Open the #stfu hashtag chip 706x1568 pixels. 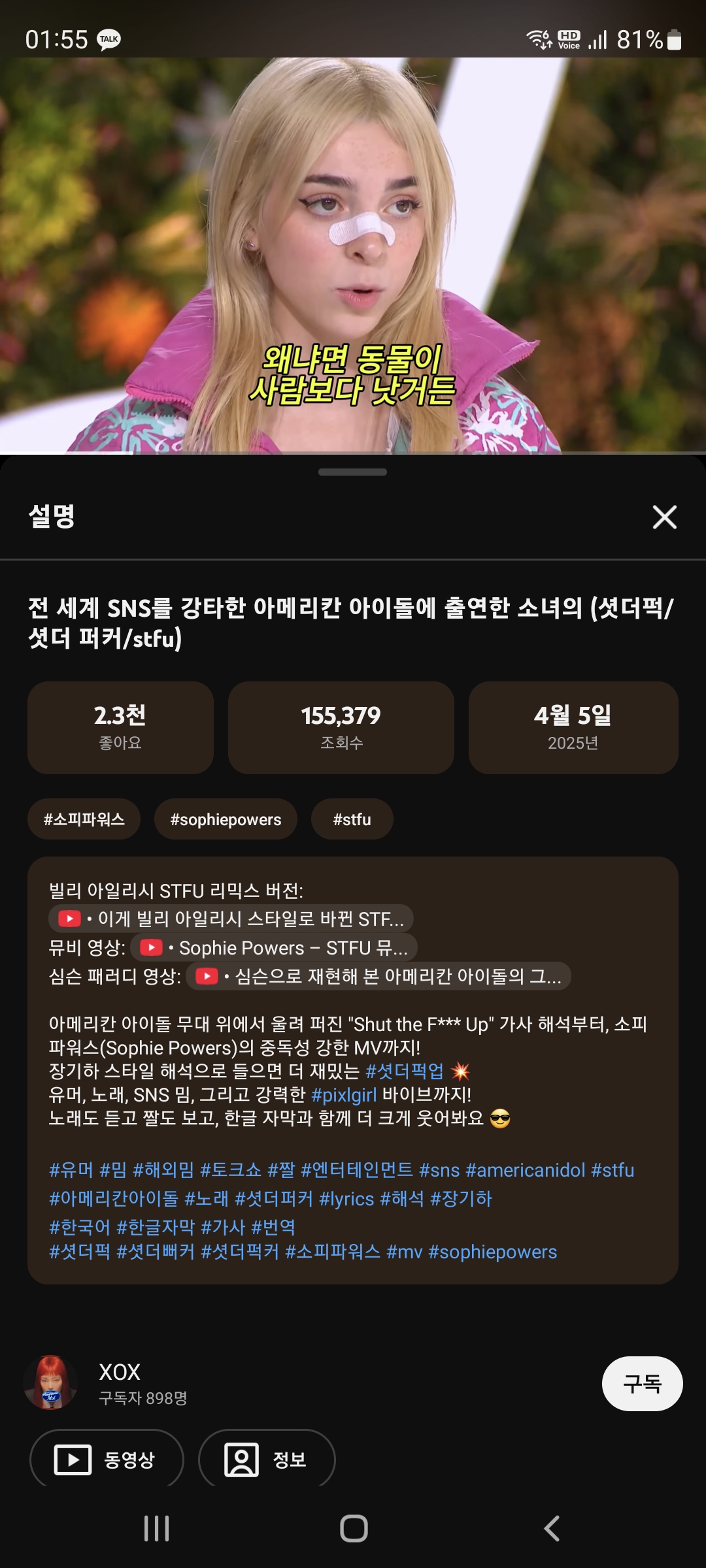point(352,819)
